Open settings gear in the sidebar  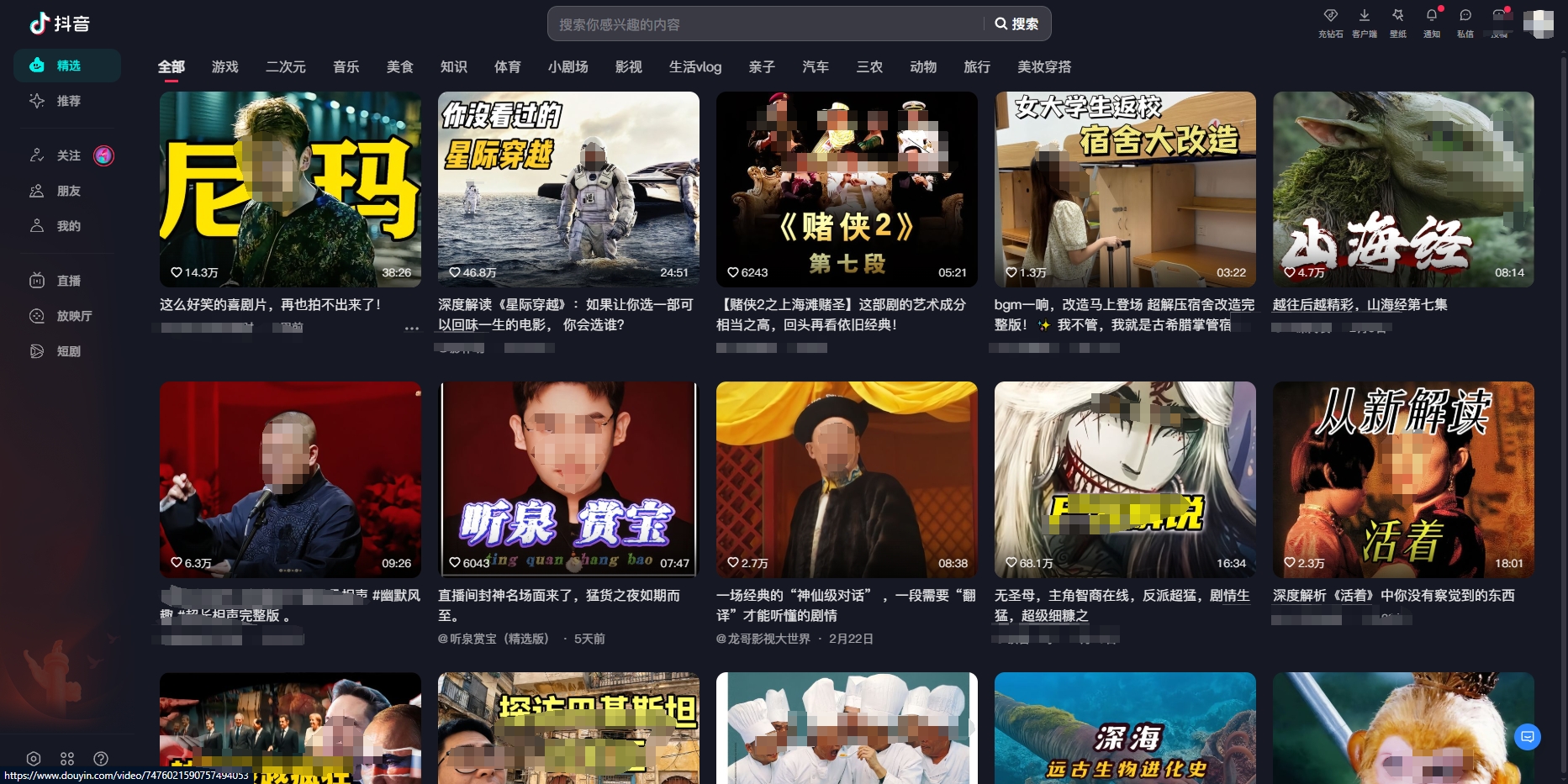point(34,759)
